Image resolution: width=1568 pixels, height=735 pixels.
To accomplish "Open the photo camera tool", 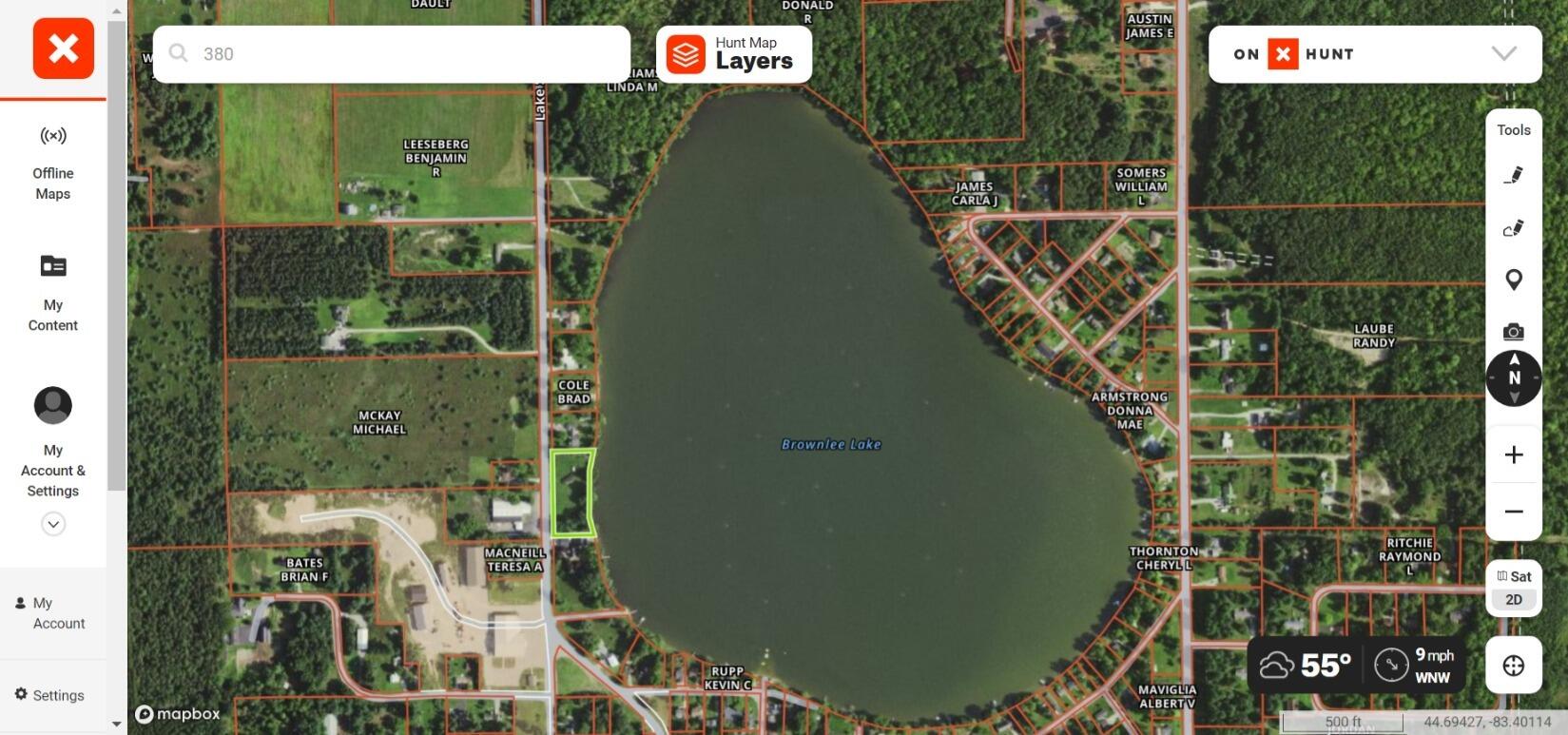I will click(1513, 332).
